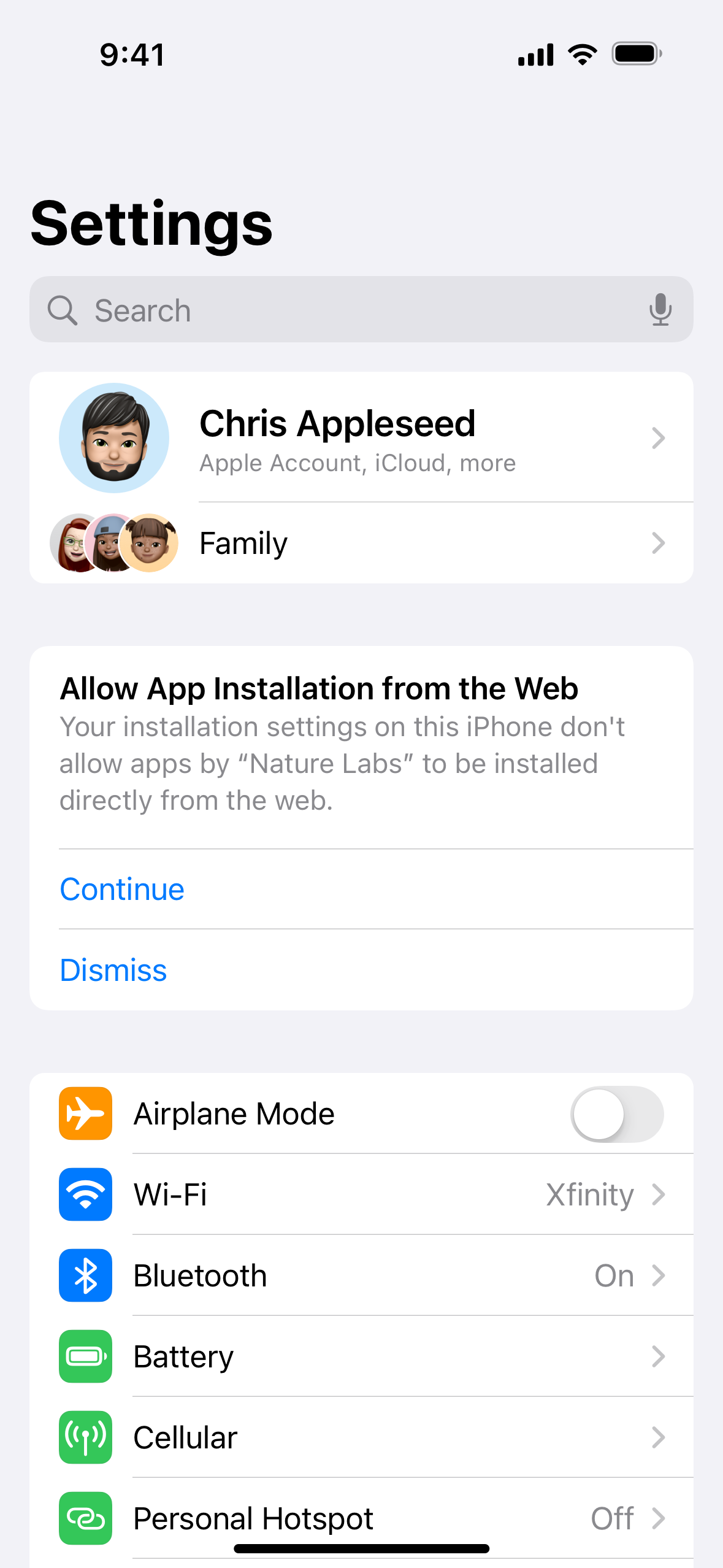Tap Continue to allow web app installation
This screenshot has width=723, height=1568.
tap(122, 890)
